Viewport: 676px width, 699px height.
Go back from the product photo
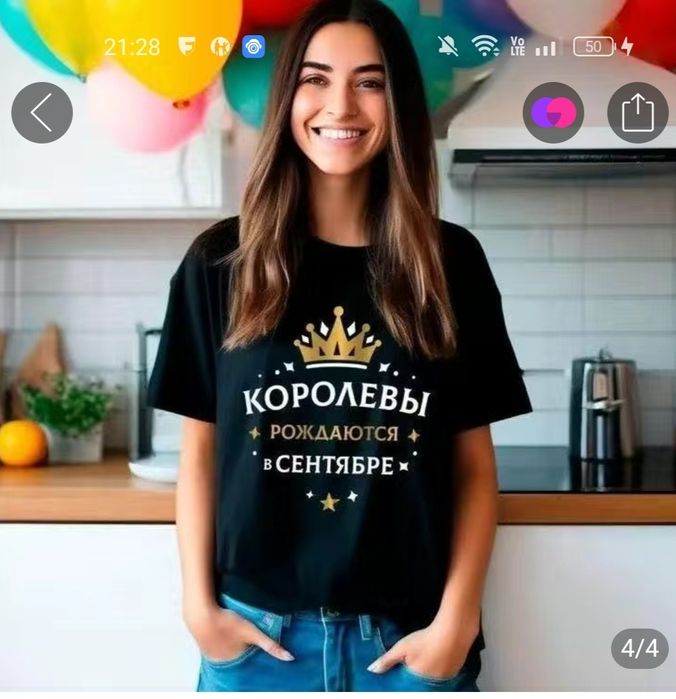(x=42, y=113)
